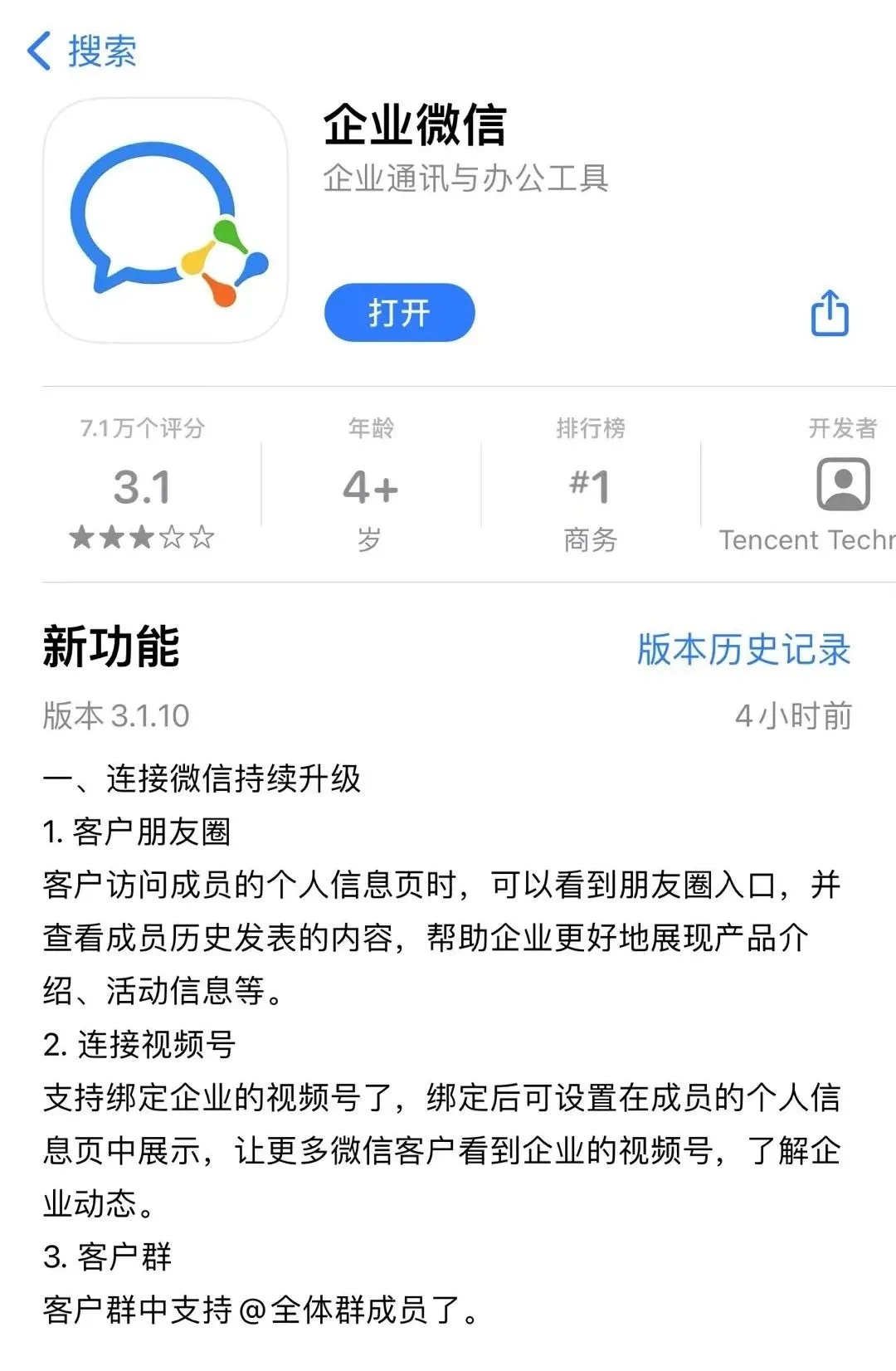The width and height of the screenshot is (896, 1371).
Task: Tap 打开 to open 企业微信
Action: click(399, 313)
